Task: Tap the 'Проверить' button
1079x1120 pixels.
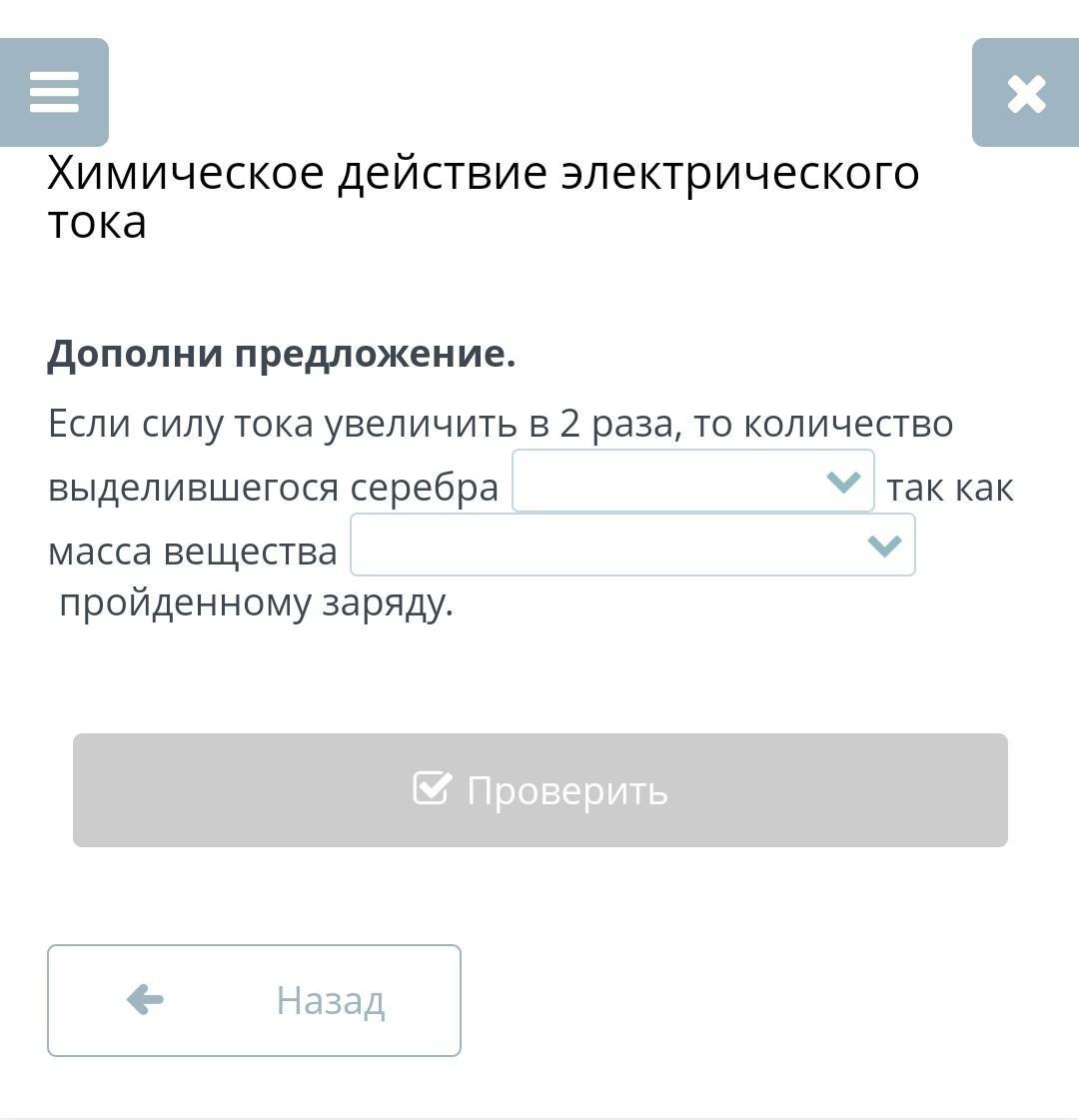Action: (539, 790)
